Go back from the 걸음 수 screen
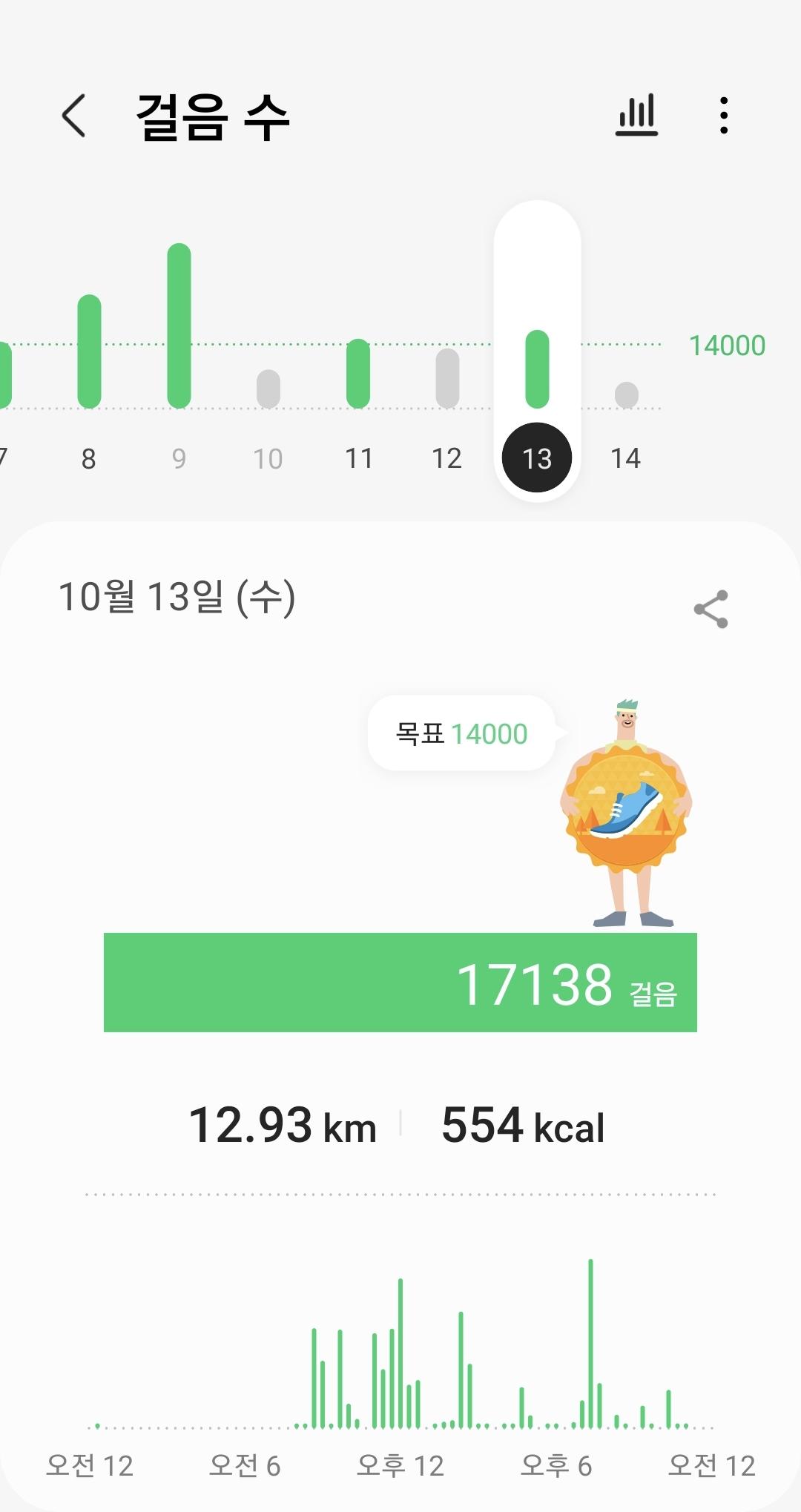The height and width of the screenshot is (1512, 801). point(73,116)
